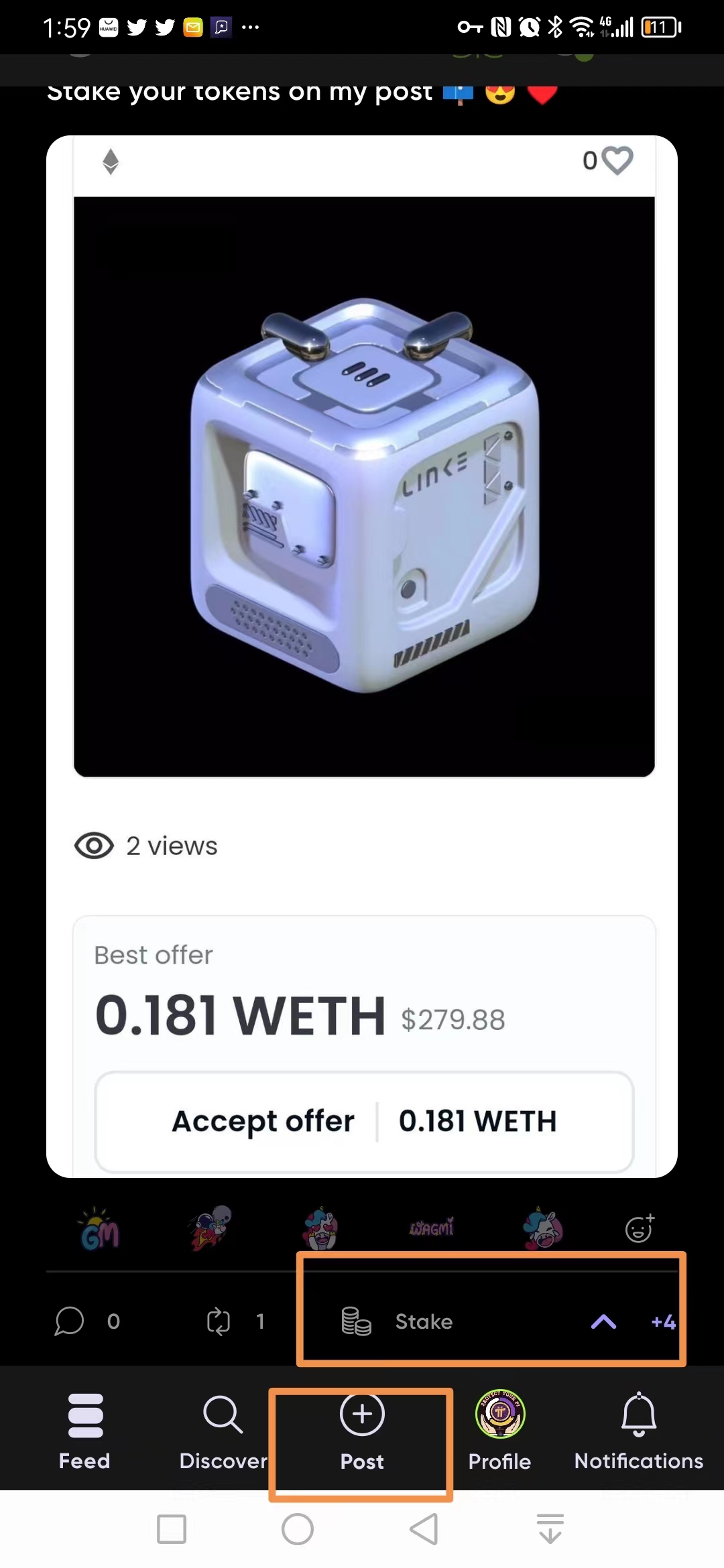The width and height of the screenshot is (724, 1568).
Task: Accept the 0.181 WETH offer
Action: pyautogui.click(x=364, y=1122)
